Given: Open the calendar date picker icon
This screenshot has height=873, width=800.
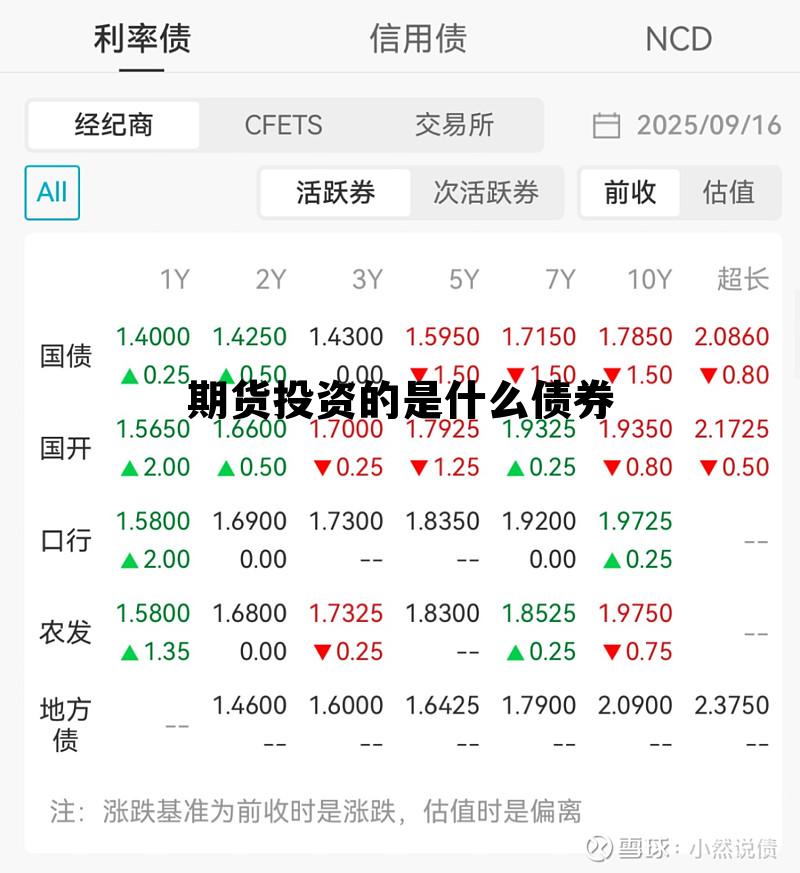Looking at the screenshot, I should coord(609,124).
